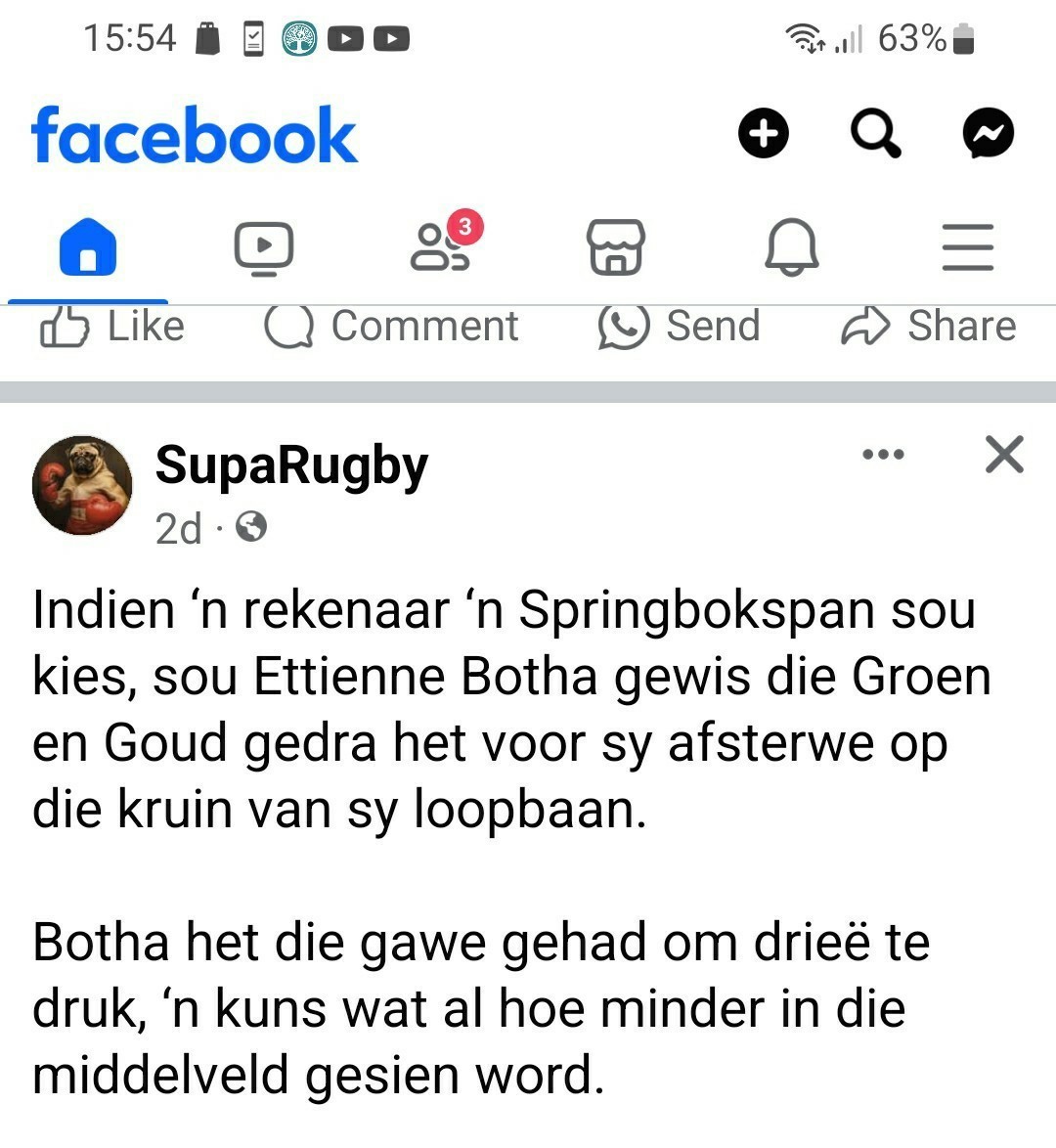The image size is (1056, 1148).
Task: Open the three-dot menu on SupaRugby's post
Action: (883, 455)
